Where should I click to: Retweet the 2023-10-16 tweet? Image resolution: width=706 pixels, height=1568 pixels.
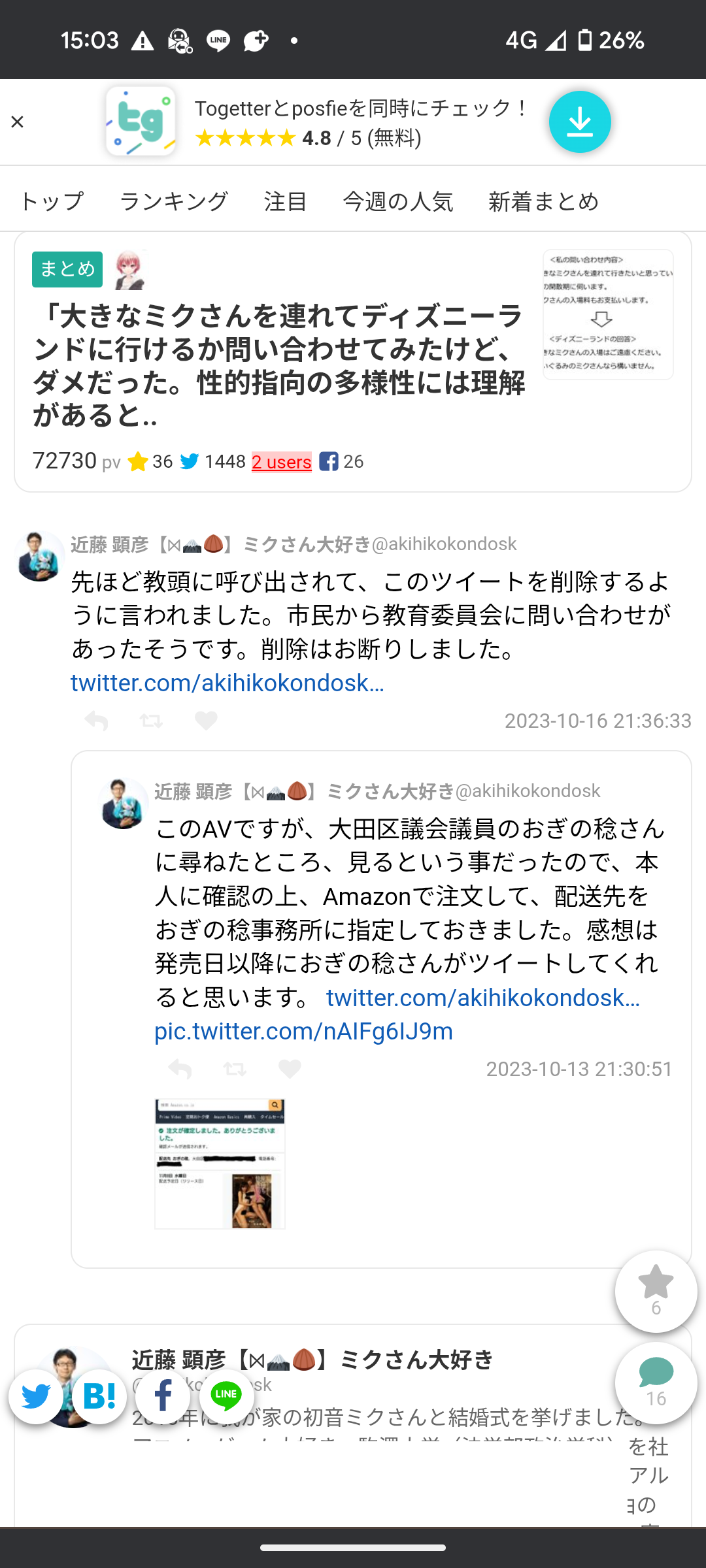point(151,721)
